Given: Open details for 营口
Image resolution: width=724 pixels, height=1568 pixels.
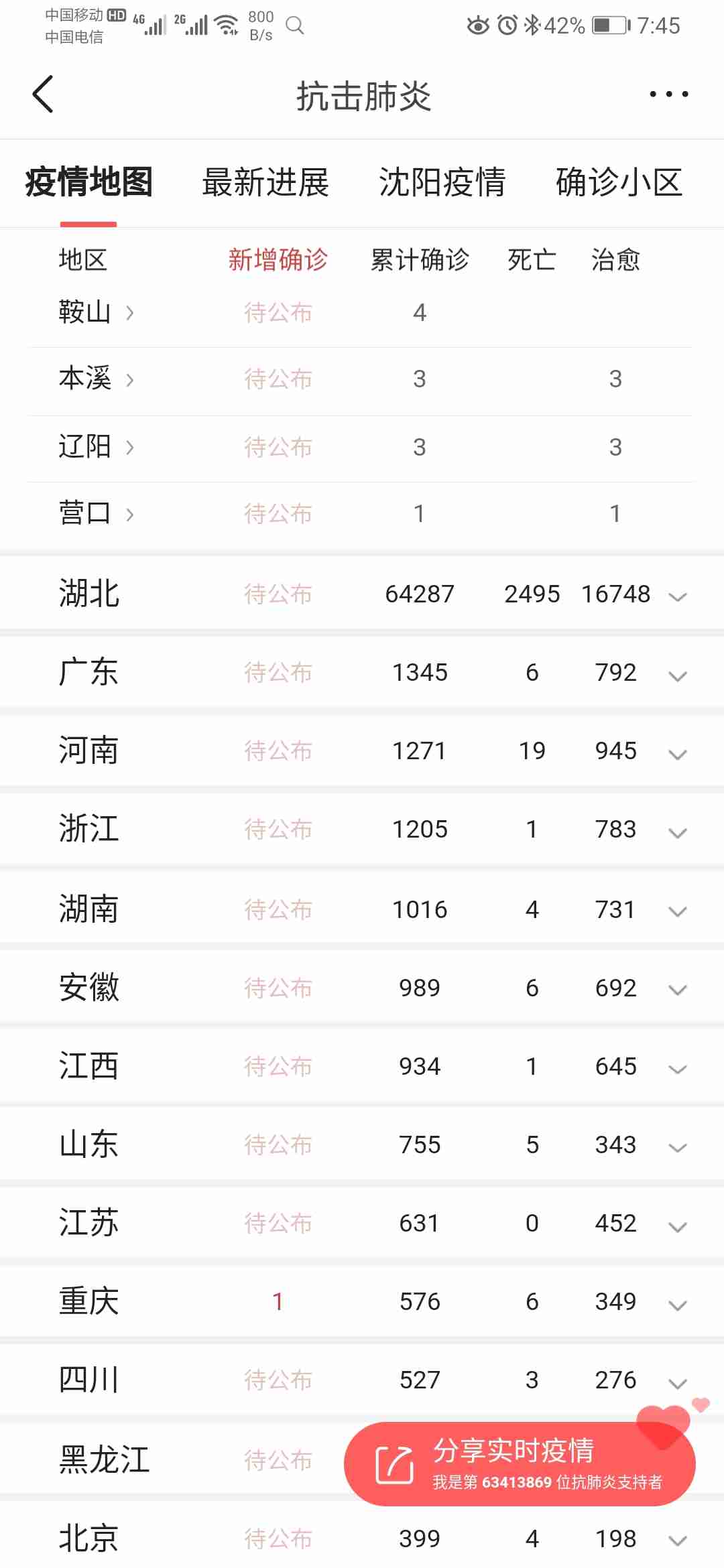Looking at the screenshot, I should coord(97,514).
